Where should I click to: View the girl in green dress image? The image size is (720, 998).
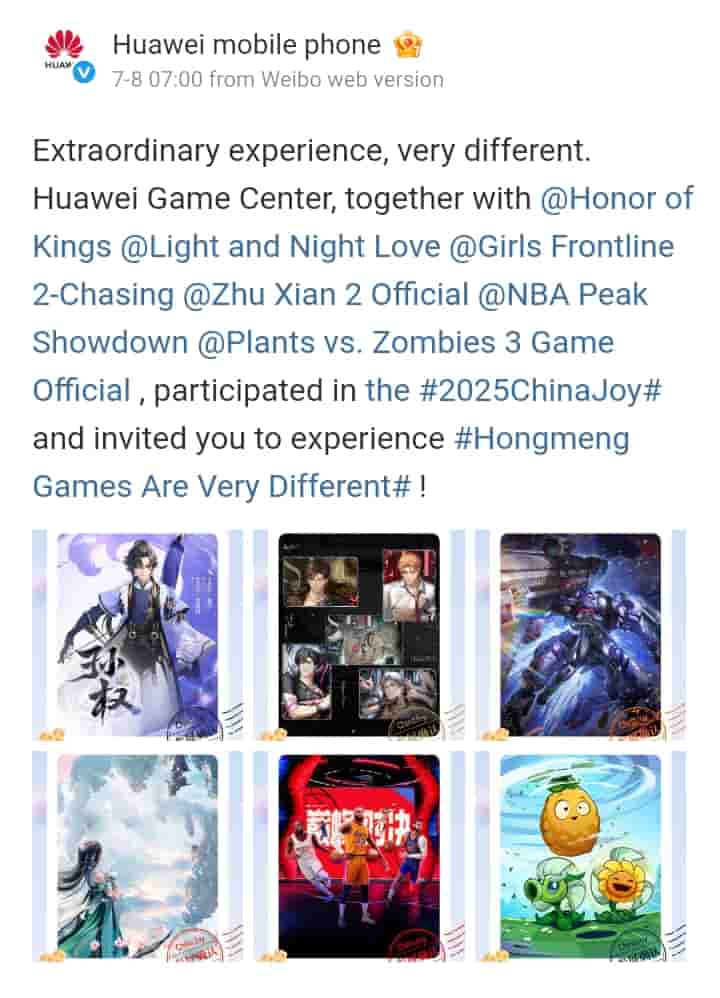tap(138, 856)
